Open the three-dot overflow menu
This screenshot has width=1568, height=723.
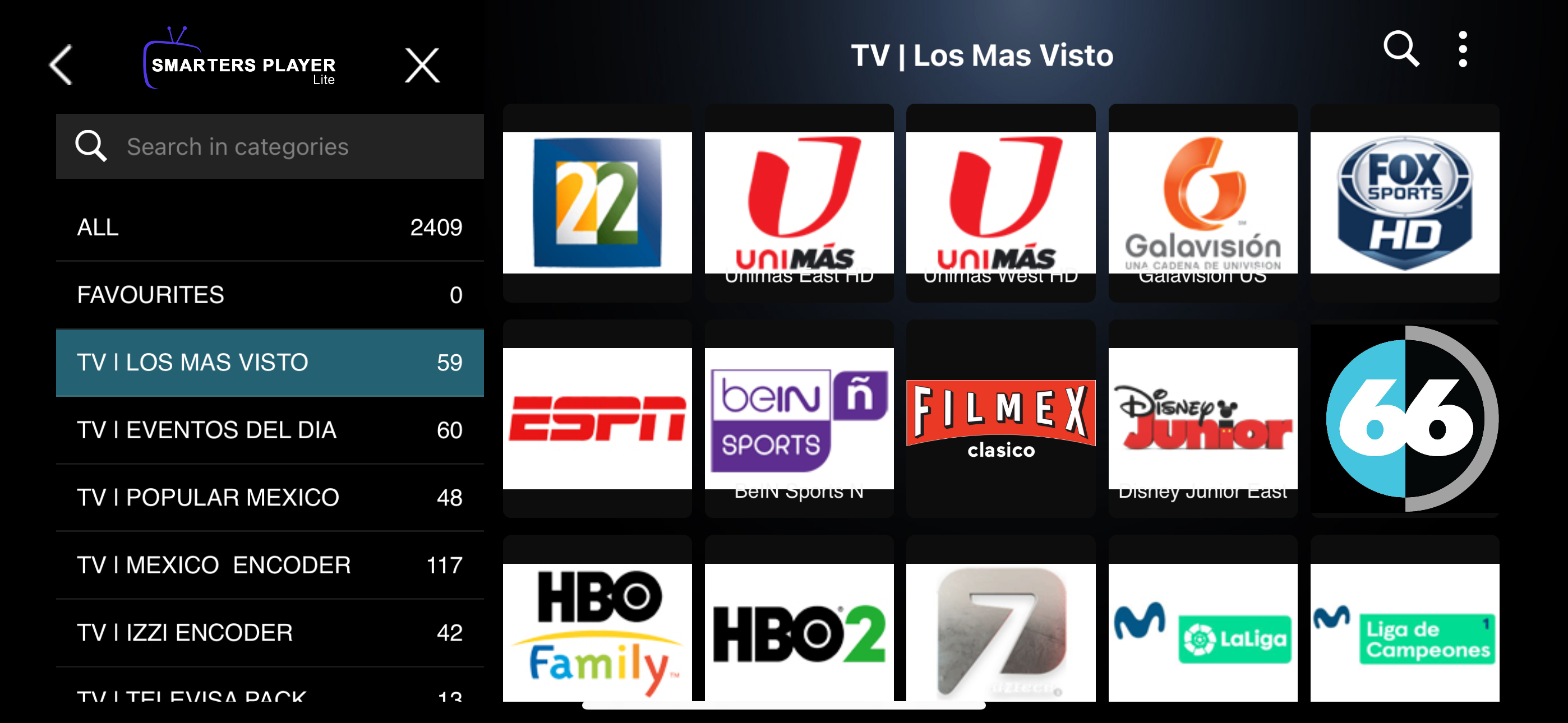pyautogui.click(x=1462, y=49)
